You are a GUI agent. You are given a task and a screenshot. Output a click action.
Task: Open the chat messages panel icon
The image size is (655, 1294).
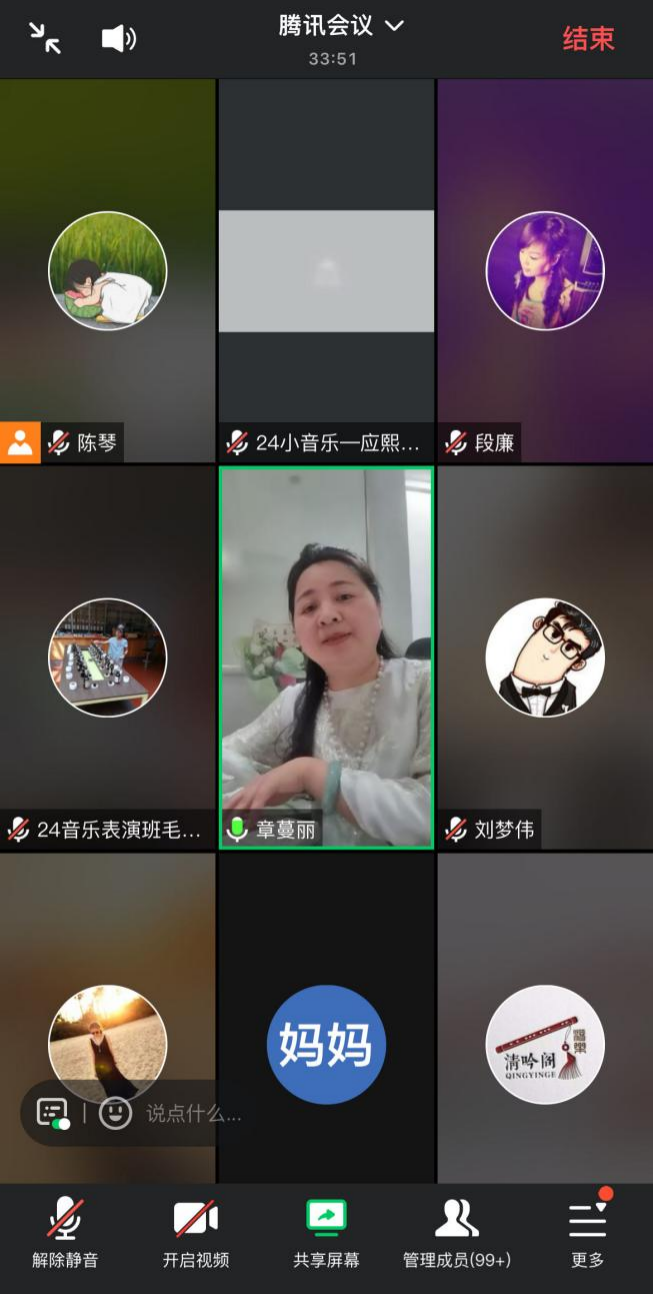[53, 1113]
